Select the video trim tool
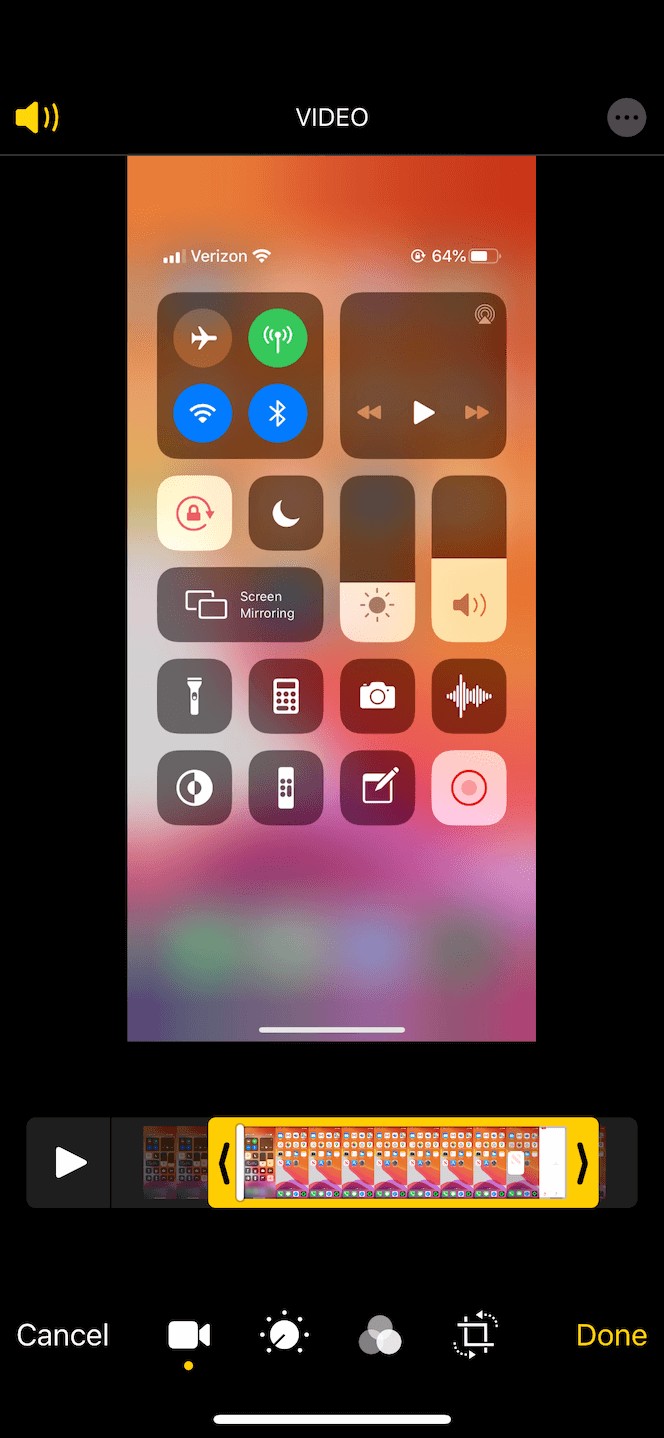This screenshot has width=664, height=1438. pyautogui.click(x=188, y=1335)
